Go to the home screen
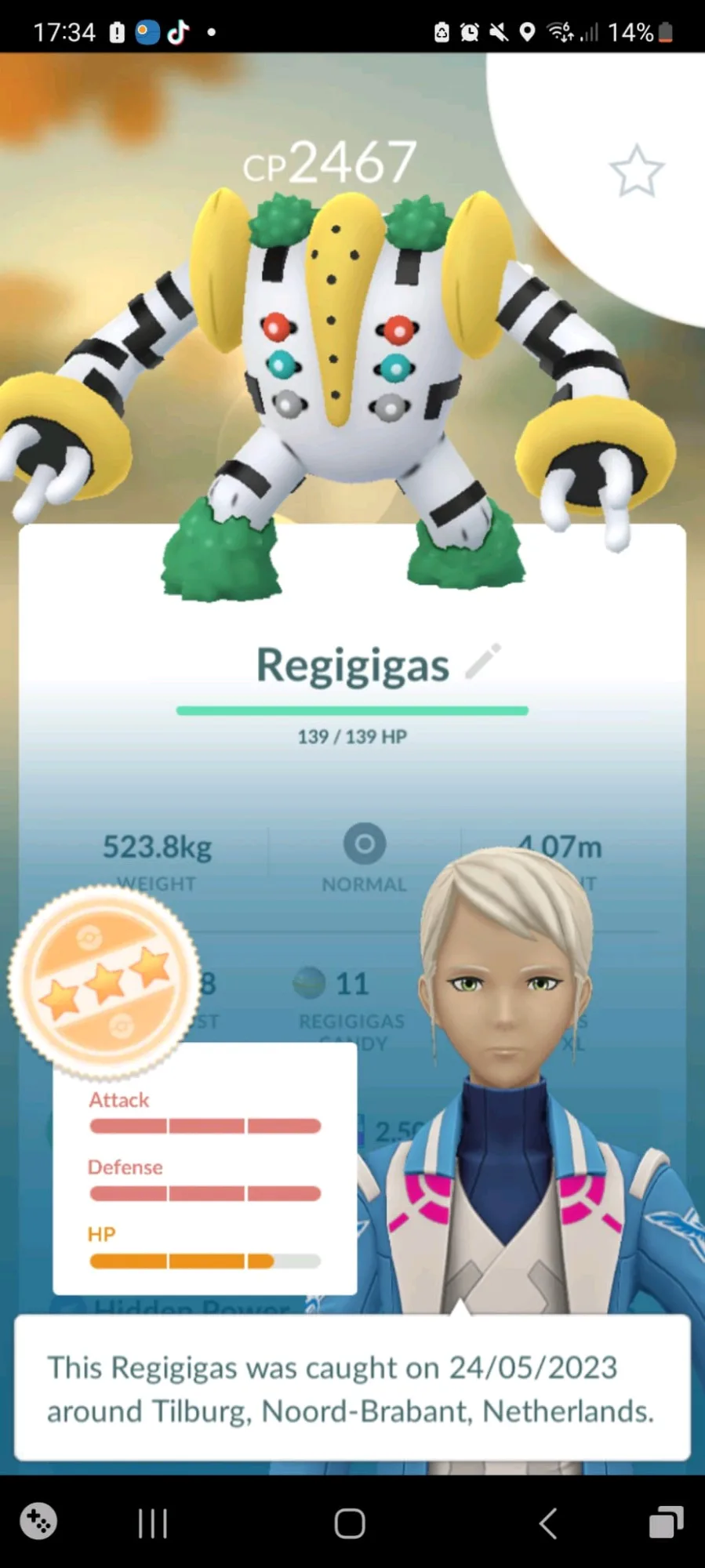The height and width of the screenshot is (1568, 705). pos(350,1523)
